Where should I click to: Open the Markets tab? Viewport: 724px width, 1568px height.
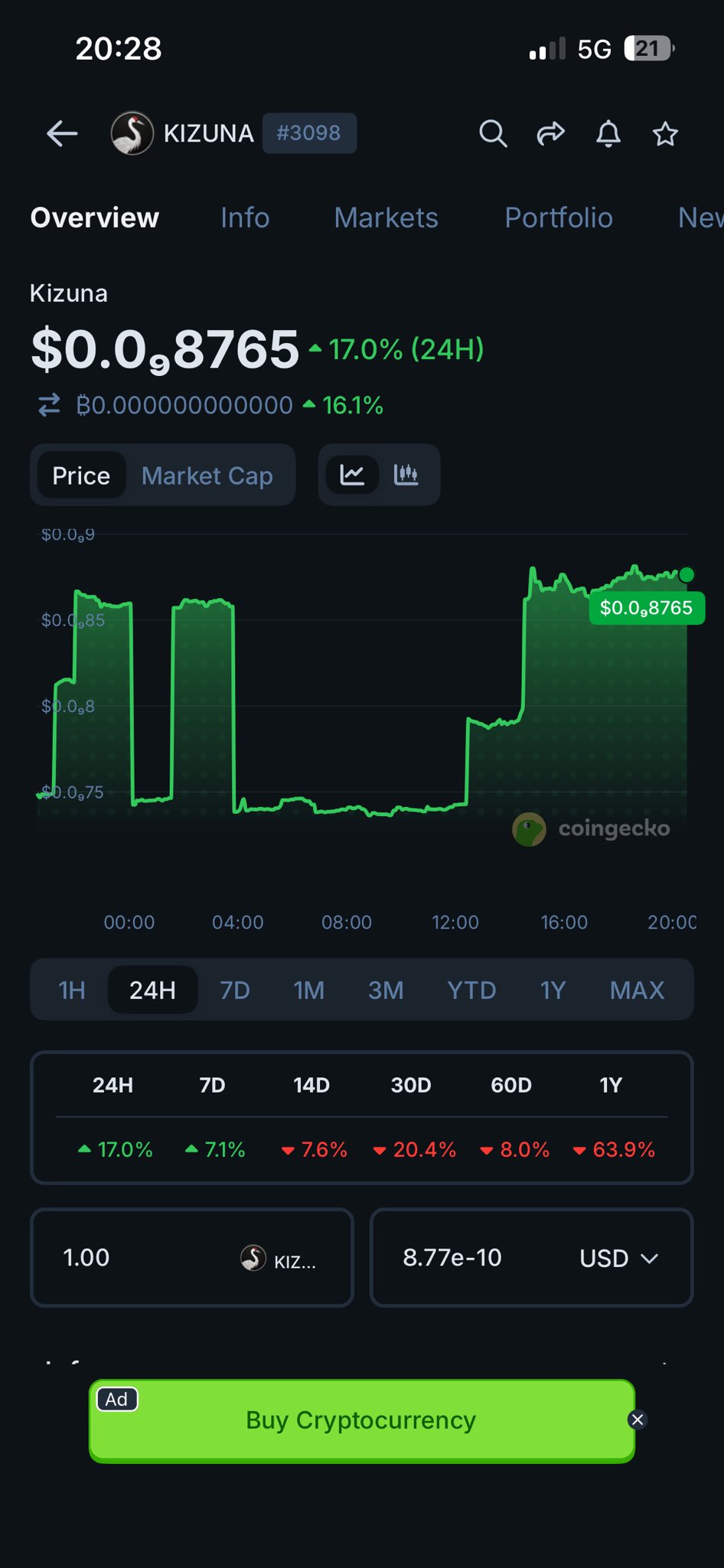(x=386, y=218)
